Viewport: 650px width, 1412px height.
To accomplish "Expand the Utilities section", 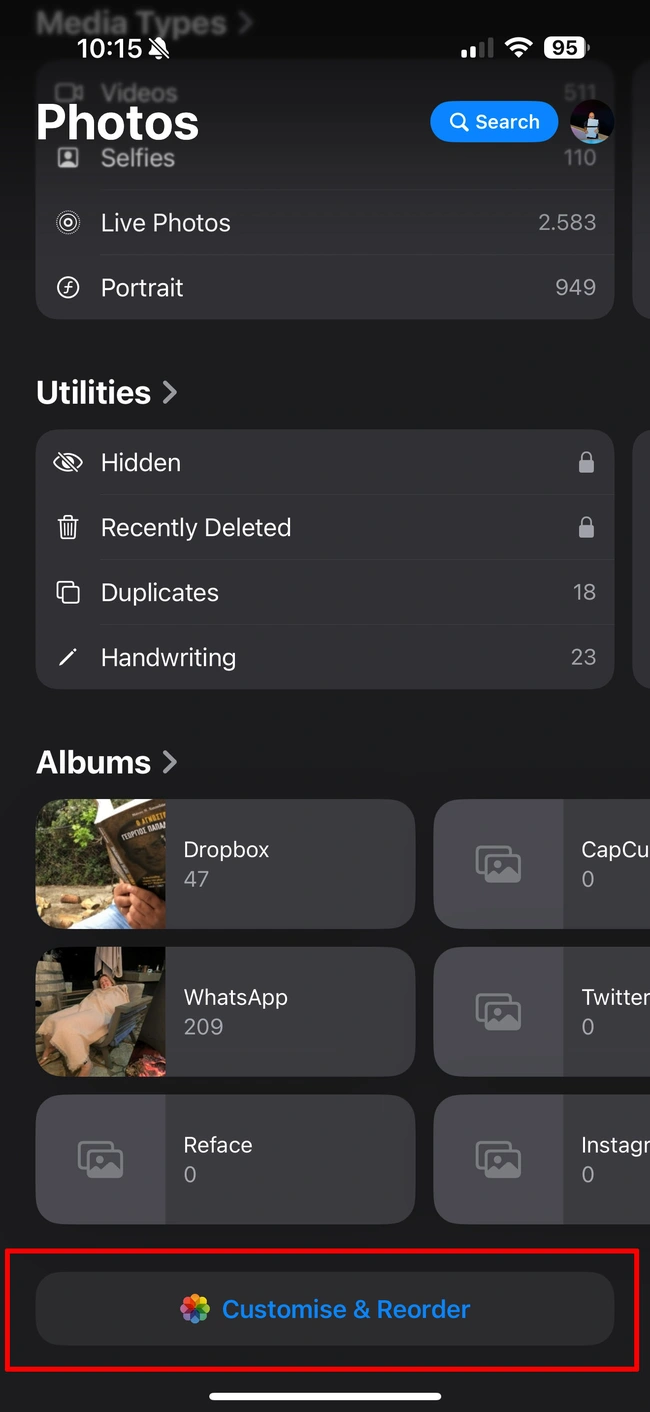I will click(x=107, y=393).
